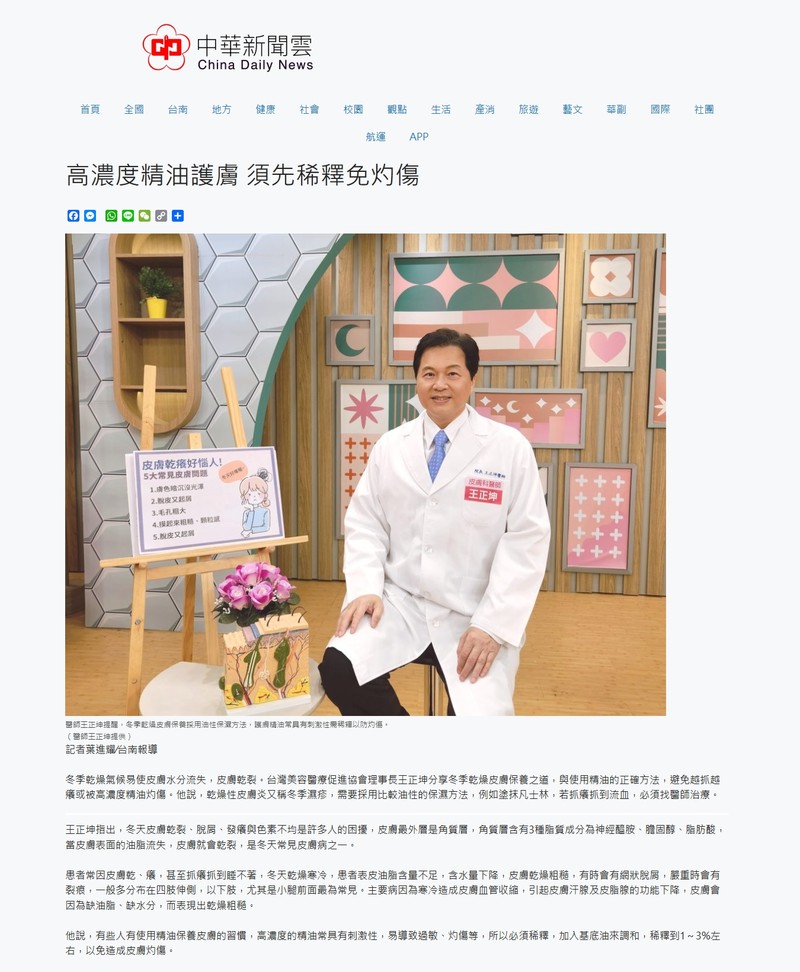Open the 首頁 home page link
Screen dimensions: 800x972
pyautogui.click(x=90, y=109)
